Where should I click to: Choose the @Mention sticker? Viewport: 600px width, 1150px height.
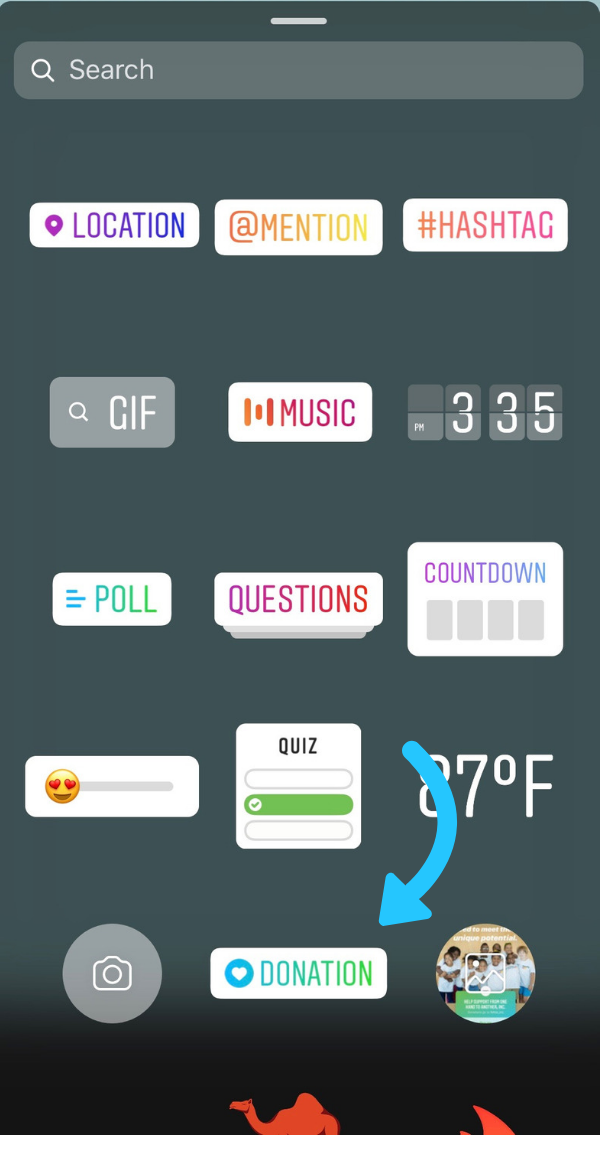tap(298, 227)
